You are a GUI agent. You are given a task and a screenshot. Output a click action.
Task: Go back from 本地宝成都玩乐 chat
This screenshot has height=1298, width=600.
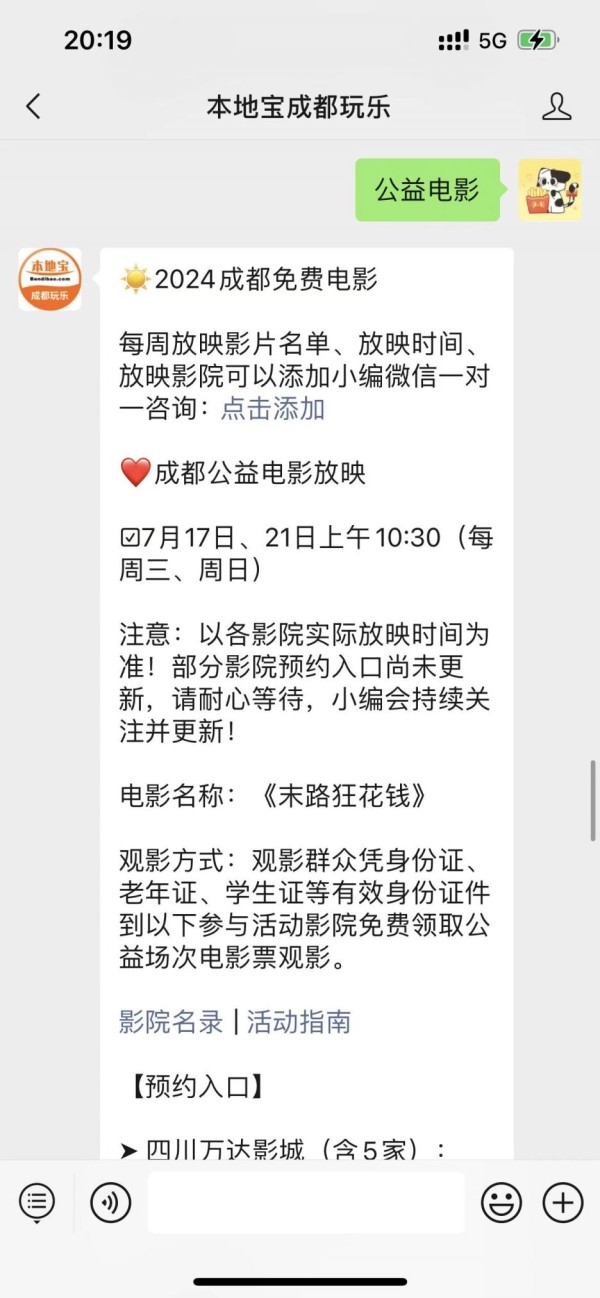34,107
